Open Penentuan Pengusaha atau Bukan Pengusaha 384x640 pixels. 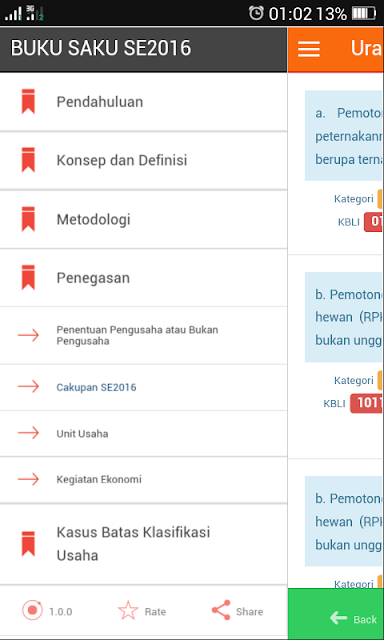[143, 336]
